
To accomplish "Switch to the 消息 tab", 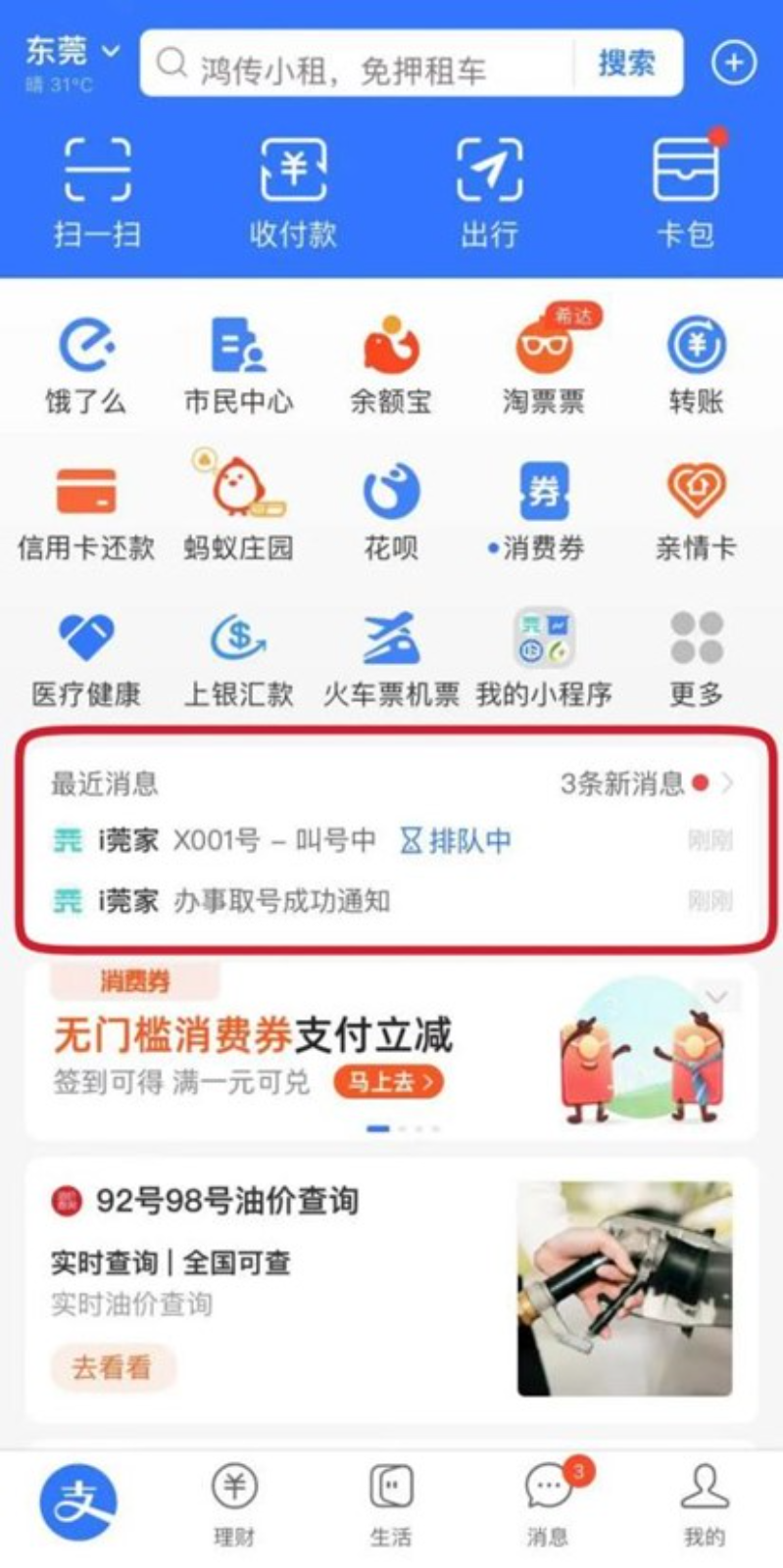I will (x=548, y=1504).
